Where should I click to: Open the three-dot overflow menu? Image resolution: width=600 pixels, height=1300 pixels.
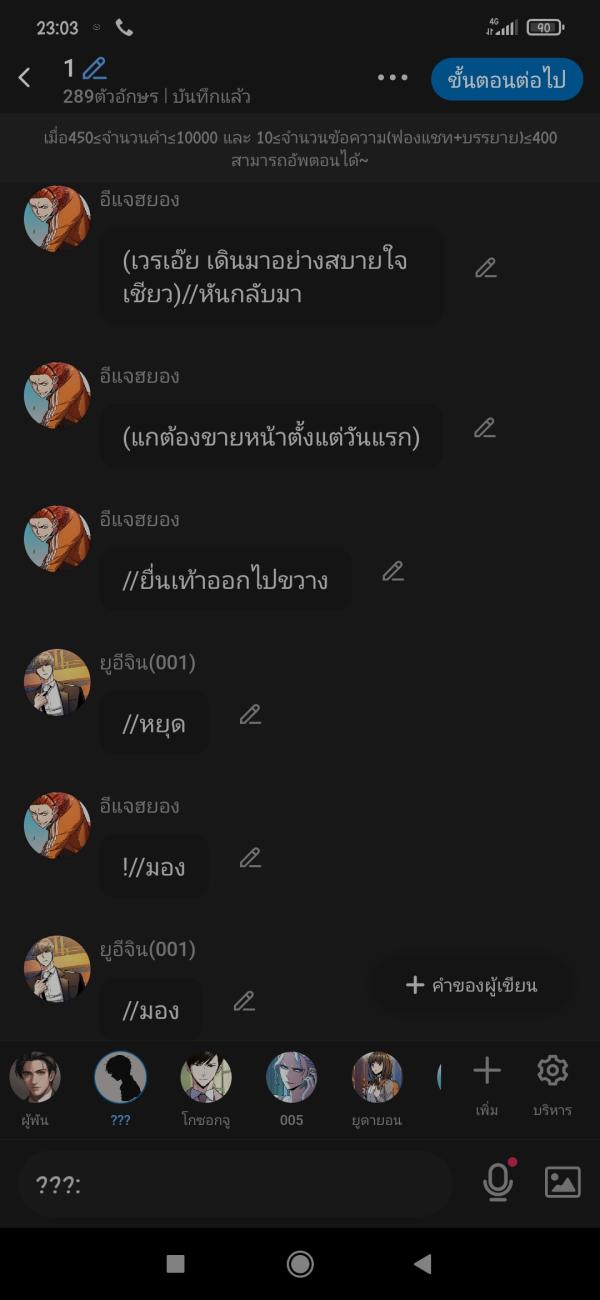click(392, 78)
